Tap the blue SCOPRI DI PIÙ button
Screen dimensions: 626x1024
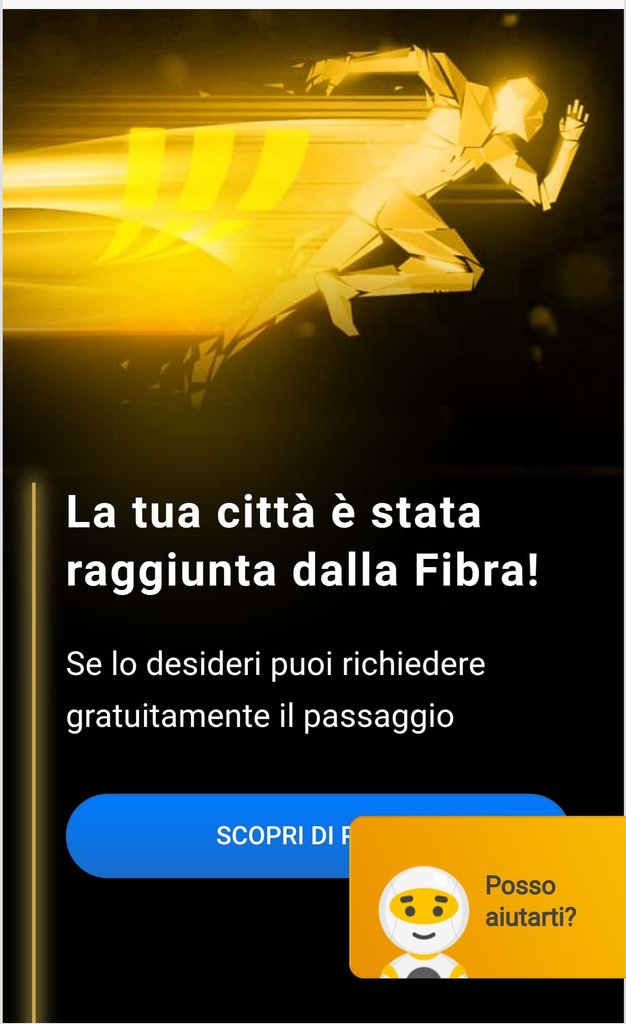(x=208, y=836)
